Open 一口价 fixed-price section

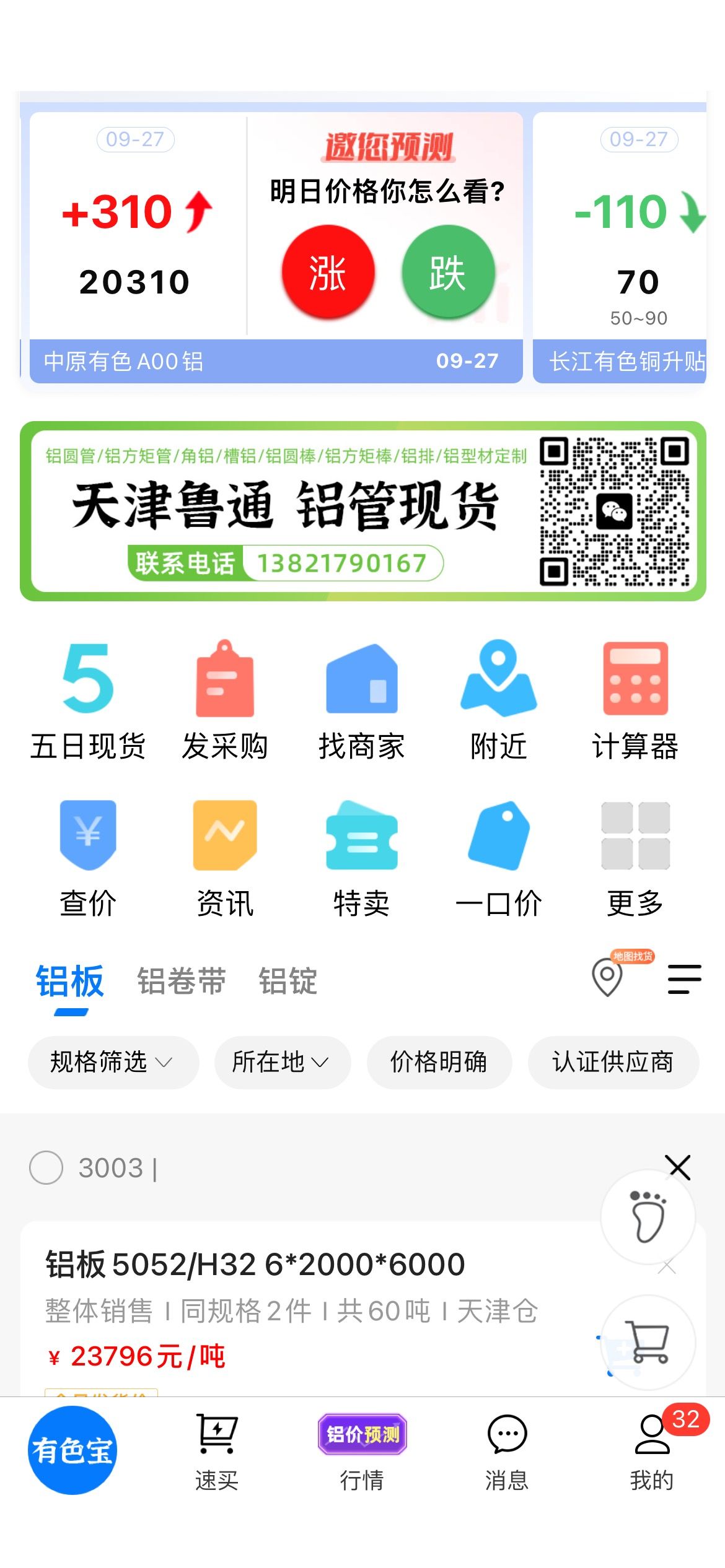[x=499, y=858]
